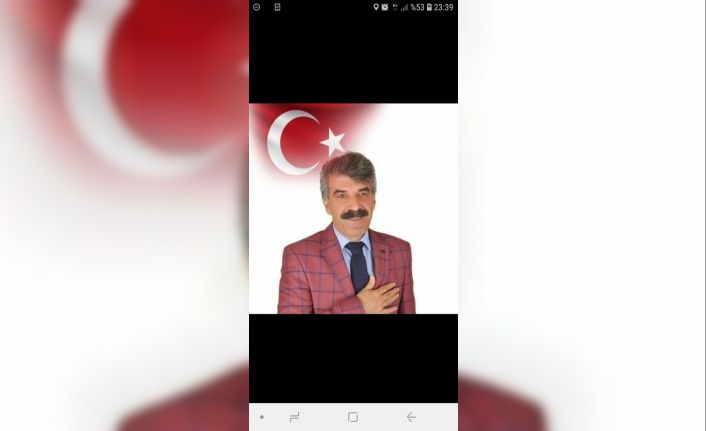
Task: Open the recent apps view
Action: click(295, 417)
